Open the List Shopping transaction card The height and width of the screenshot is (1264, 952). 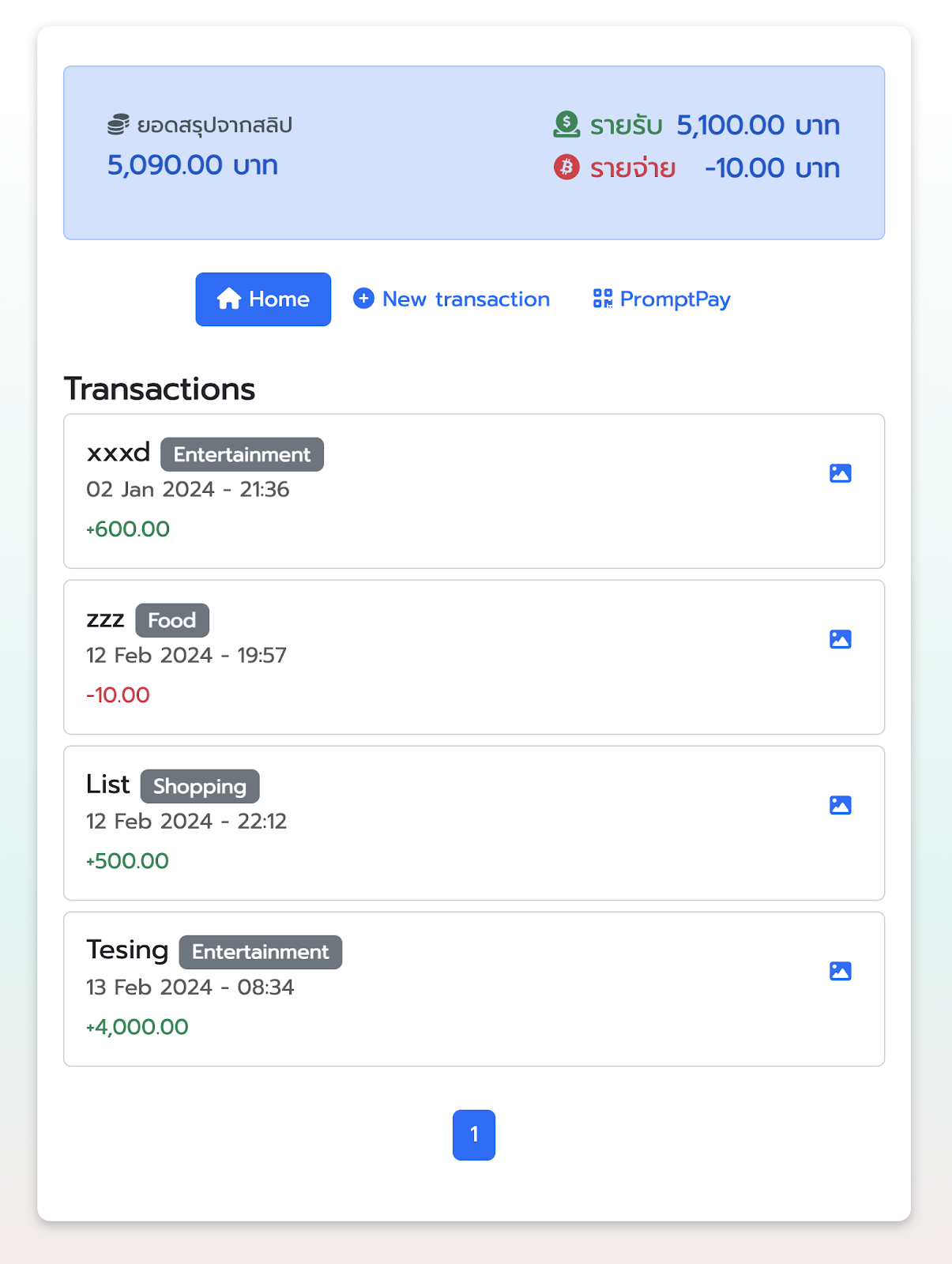point(474,823)
